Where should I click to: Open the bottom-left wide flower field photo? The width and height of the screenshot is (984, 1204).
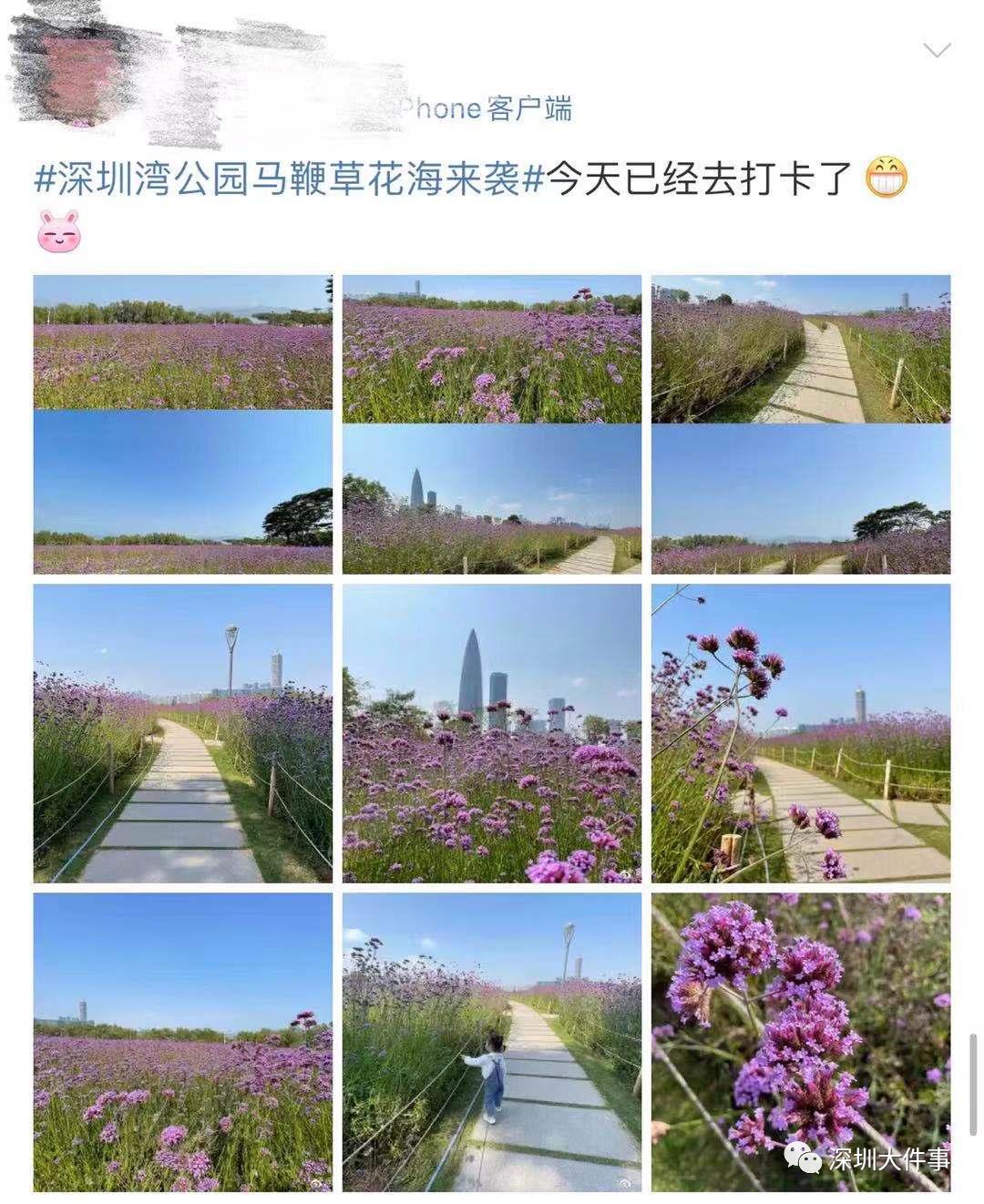[x=182, y=1042]
